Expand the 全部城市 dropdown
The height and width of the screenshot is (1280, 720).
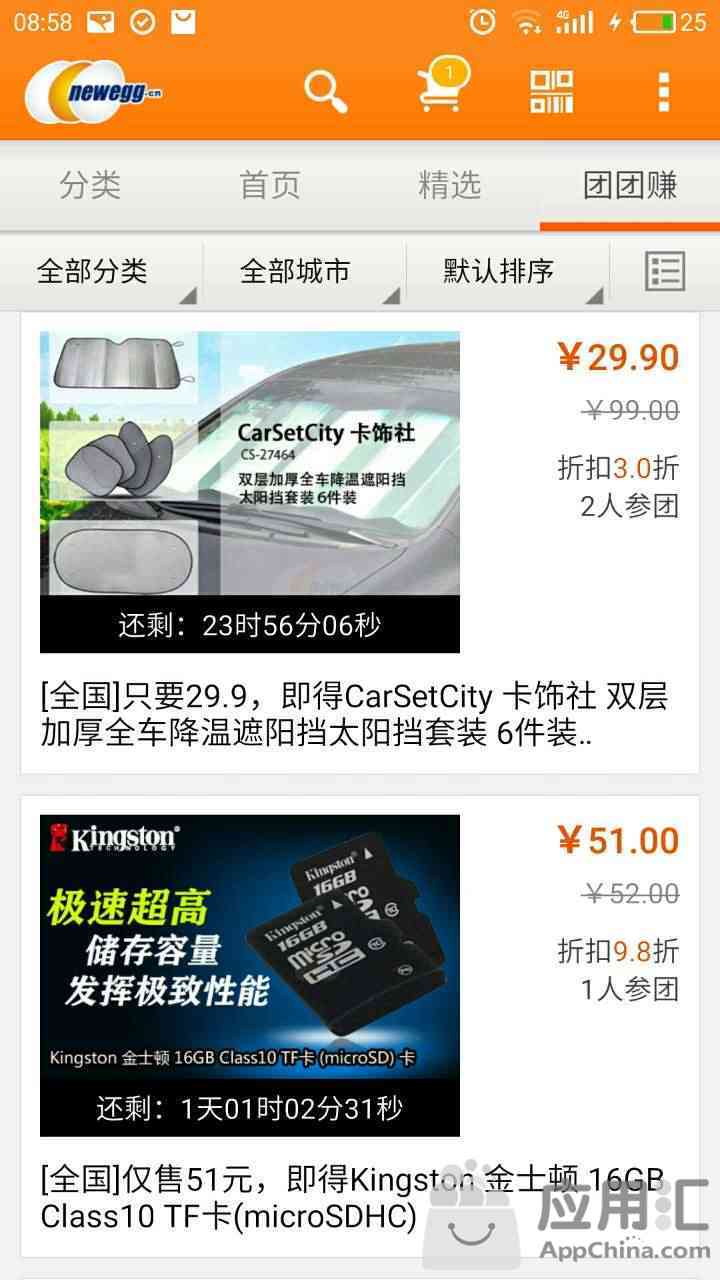305,271
